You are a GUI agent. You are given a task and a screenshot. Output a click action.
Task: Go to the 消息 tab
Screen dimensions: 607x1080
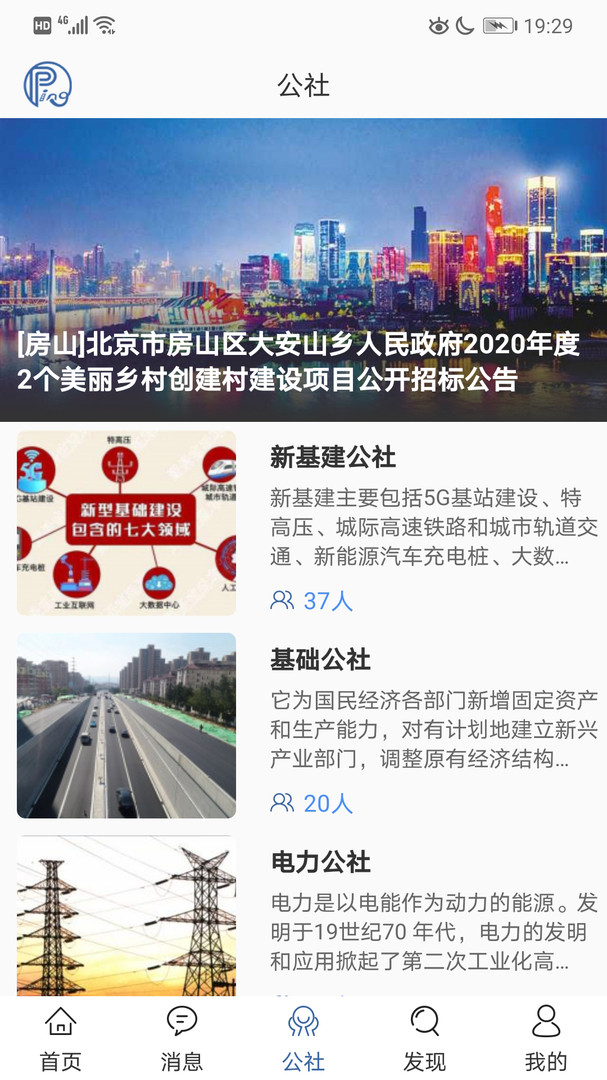(182, 1038)
